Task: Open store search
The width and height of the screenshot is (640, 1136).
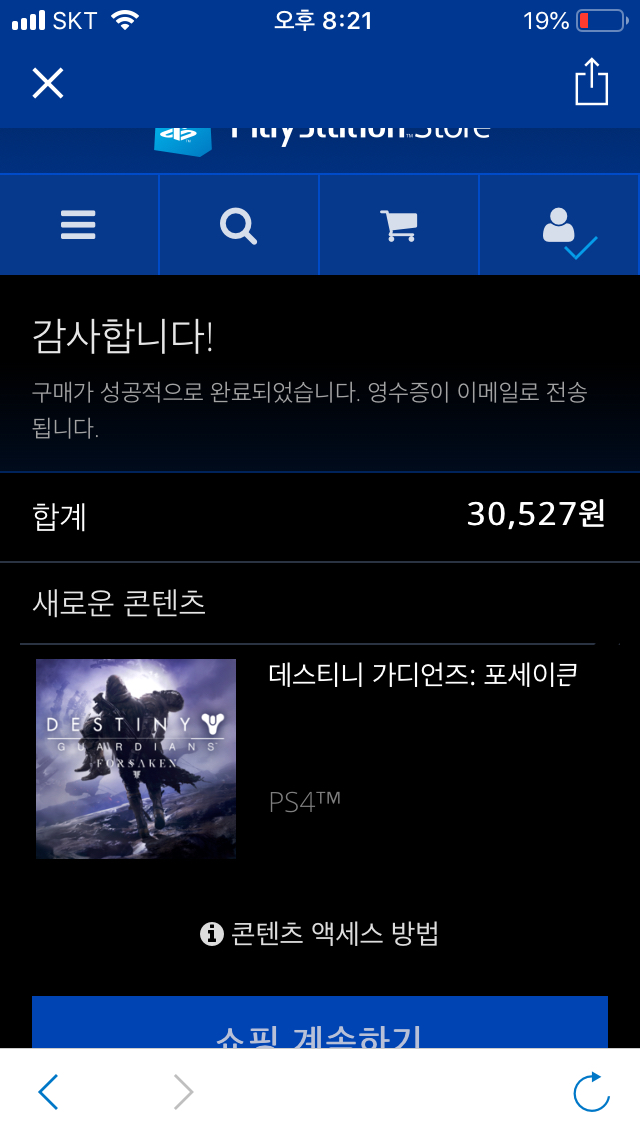Action: tap(238, 225)
